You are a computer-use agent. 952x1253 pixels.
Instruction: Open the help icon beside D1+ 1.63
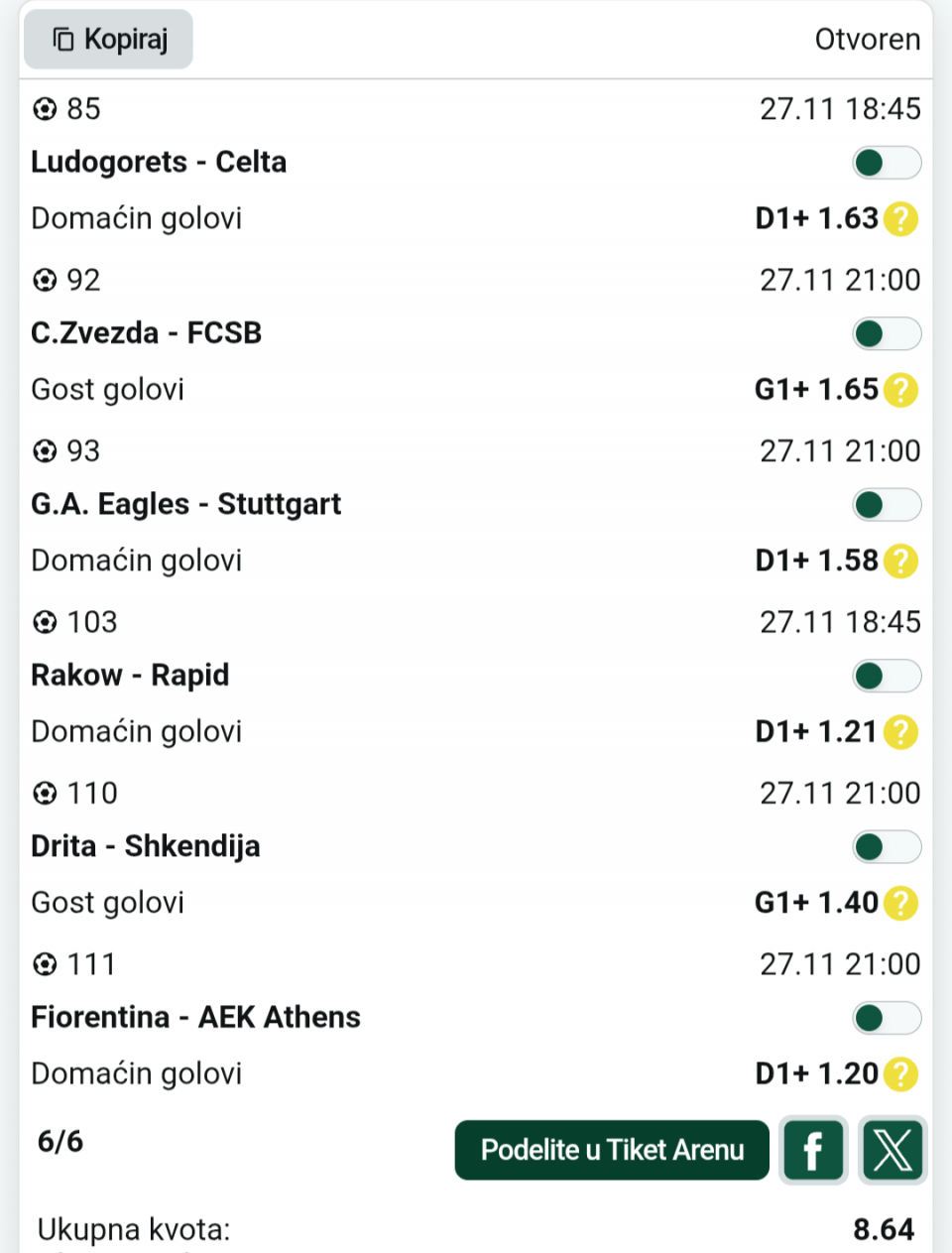click(x=900, y=218)
